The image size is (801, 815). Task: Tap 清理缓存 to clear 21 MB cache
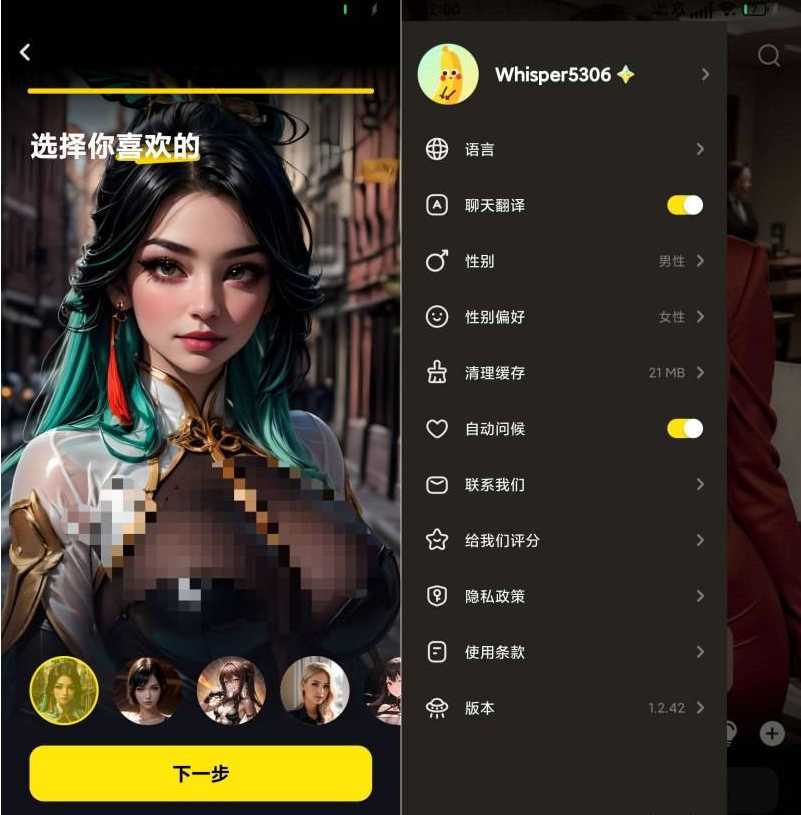click(x=564, y=373)
